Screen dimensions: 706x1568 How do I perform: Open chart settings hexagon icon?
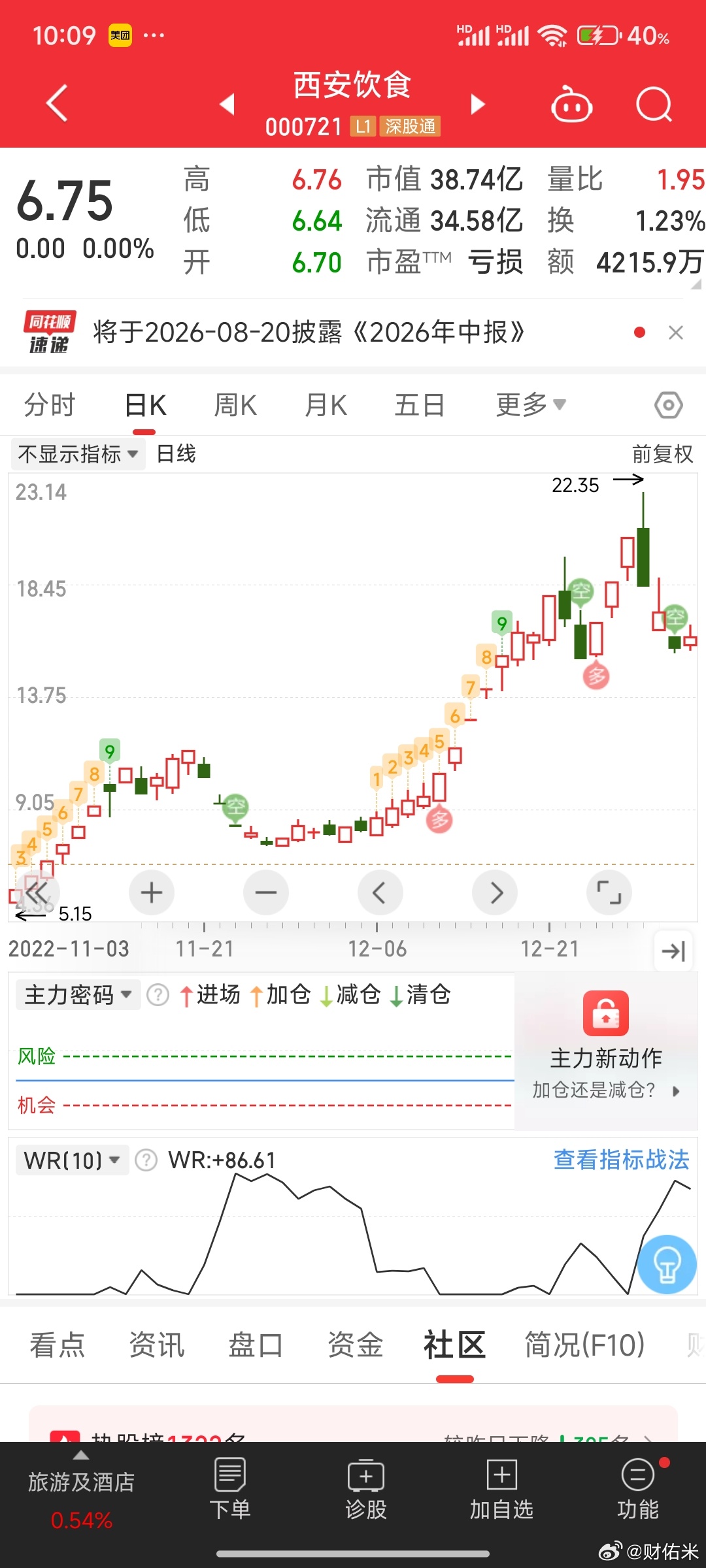tap(668, 406)
